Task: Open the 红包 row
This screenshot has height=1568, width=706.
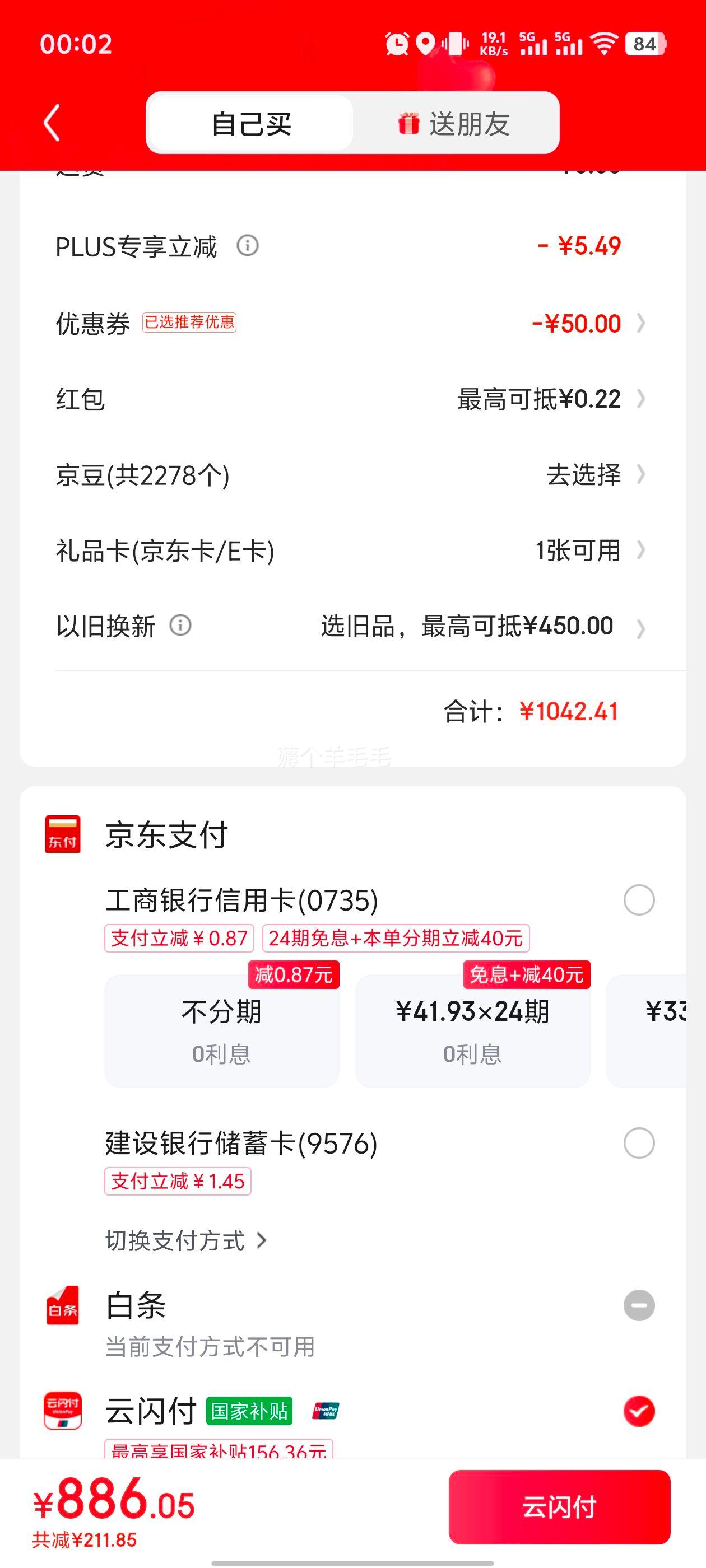Action: 352,399
